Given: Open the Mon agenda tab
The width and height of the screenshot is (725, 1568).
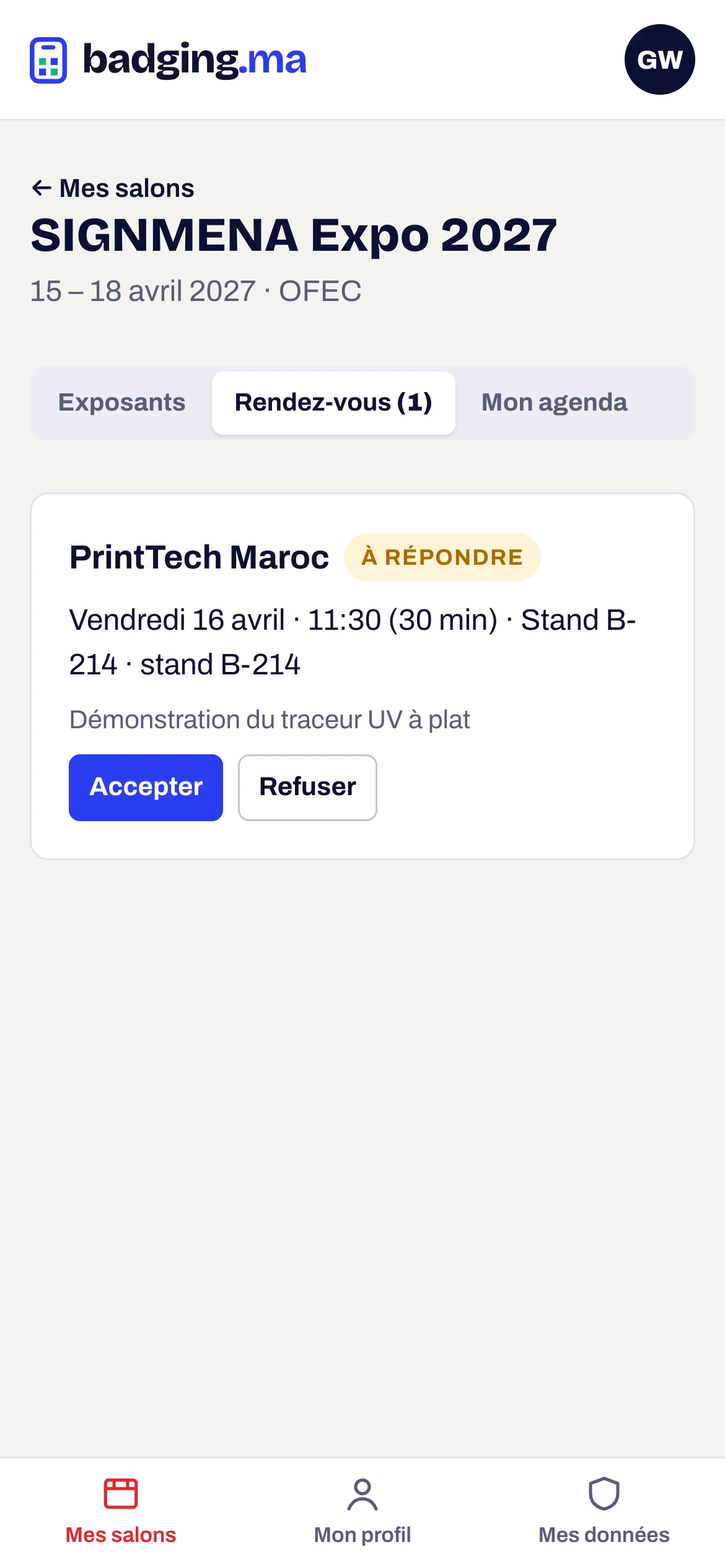Looking at the screenshot, I should 555,403.
